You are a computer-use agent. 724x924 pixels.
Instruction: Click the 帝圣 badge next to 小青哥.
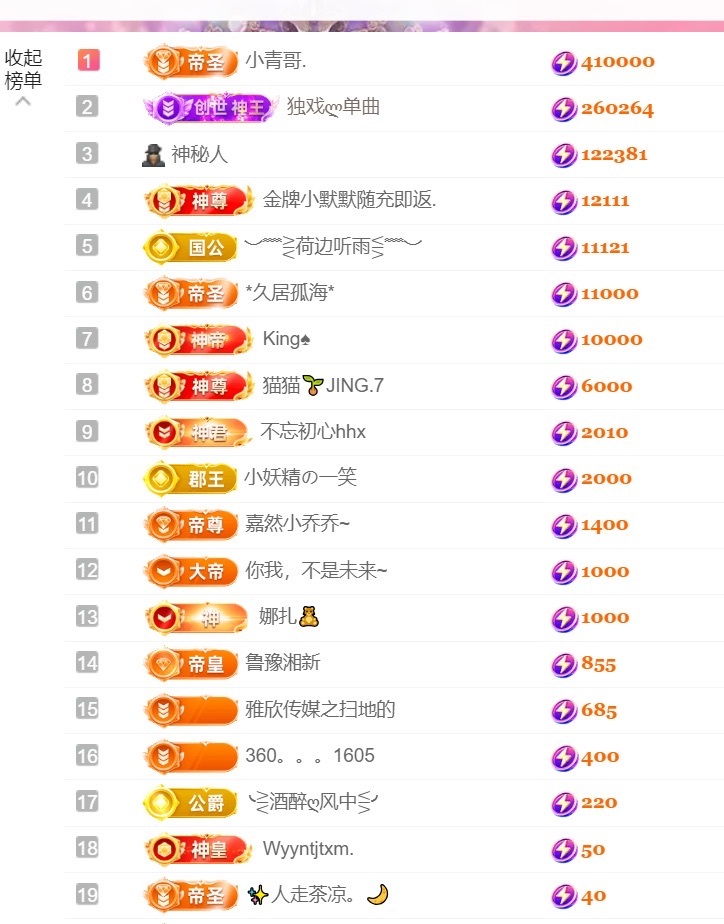coord(190,62)
